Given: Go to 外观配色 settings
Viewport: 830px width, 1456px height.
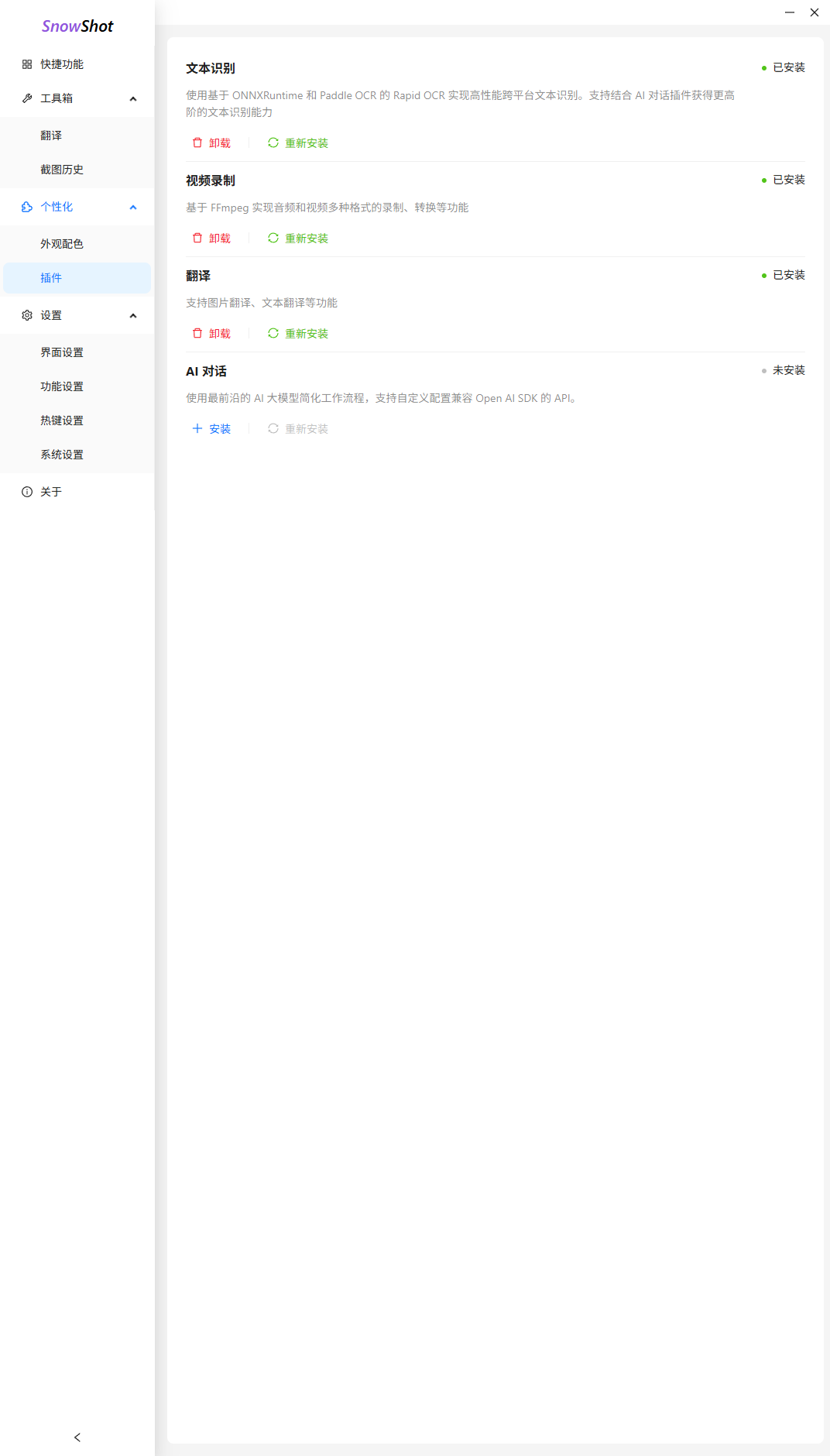Looking at the screenshot, I should (62, 244).
